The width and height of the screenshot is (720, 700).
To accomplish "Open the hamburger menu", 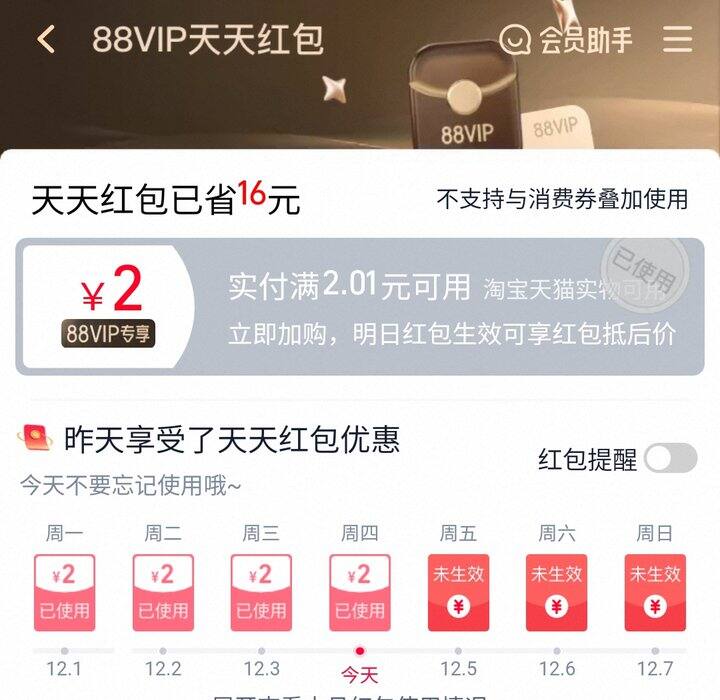I will point(677,39).
